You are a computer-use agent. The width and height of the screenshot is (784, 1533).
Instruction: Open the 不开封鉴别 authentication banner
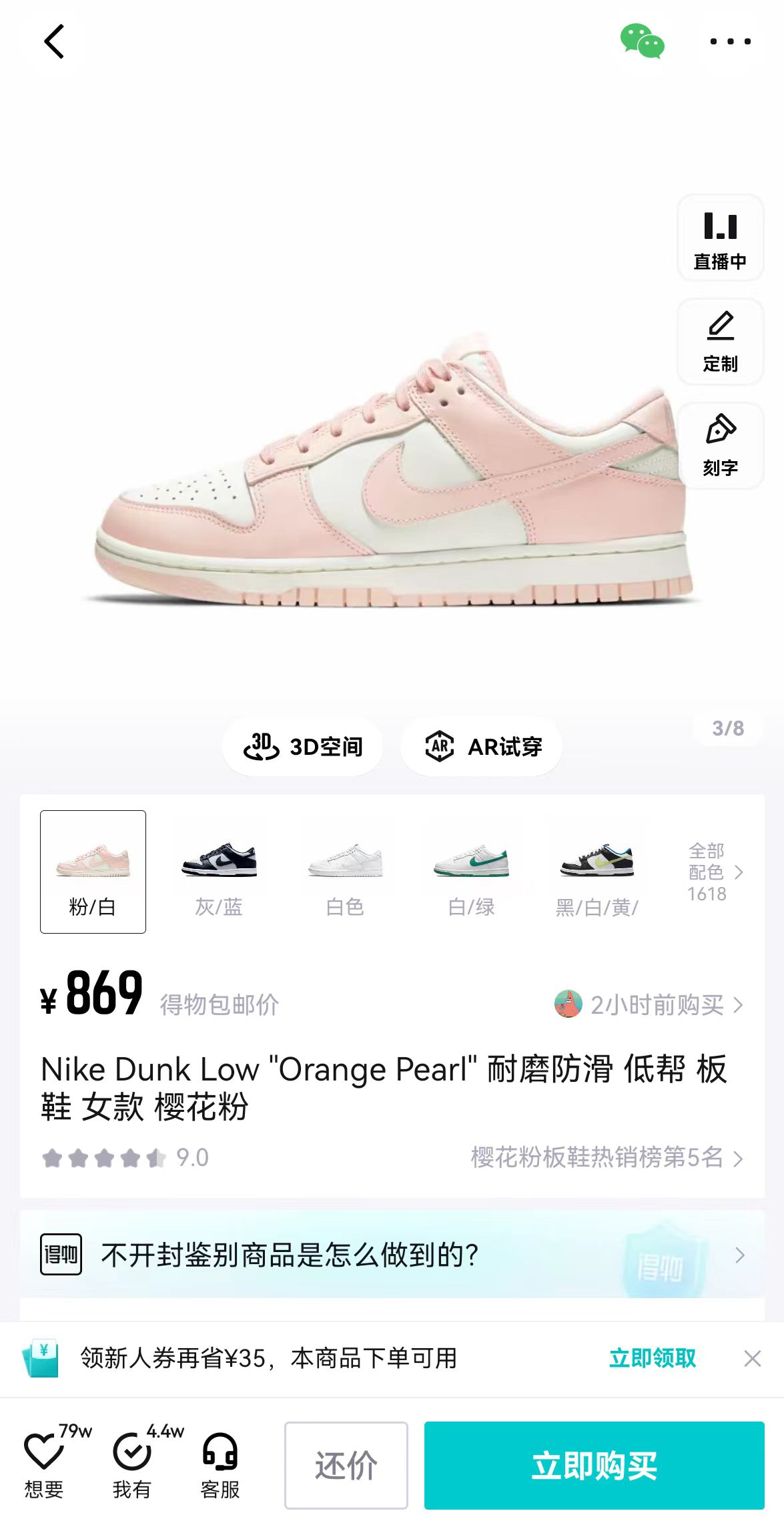tap(392, 1255)
